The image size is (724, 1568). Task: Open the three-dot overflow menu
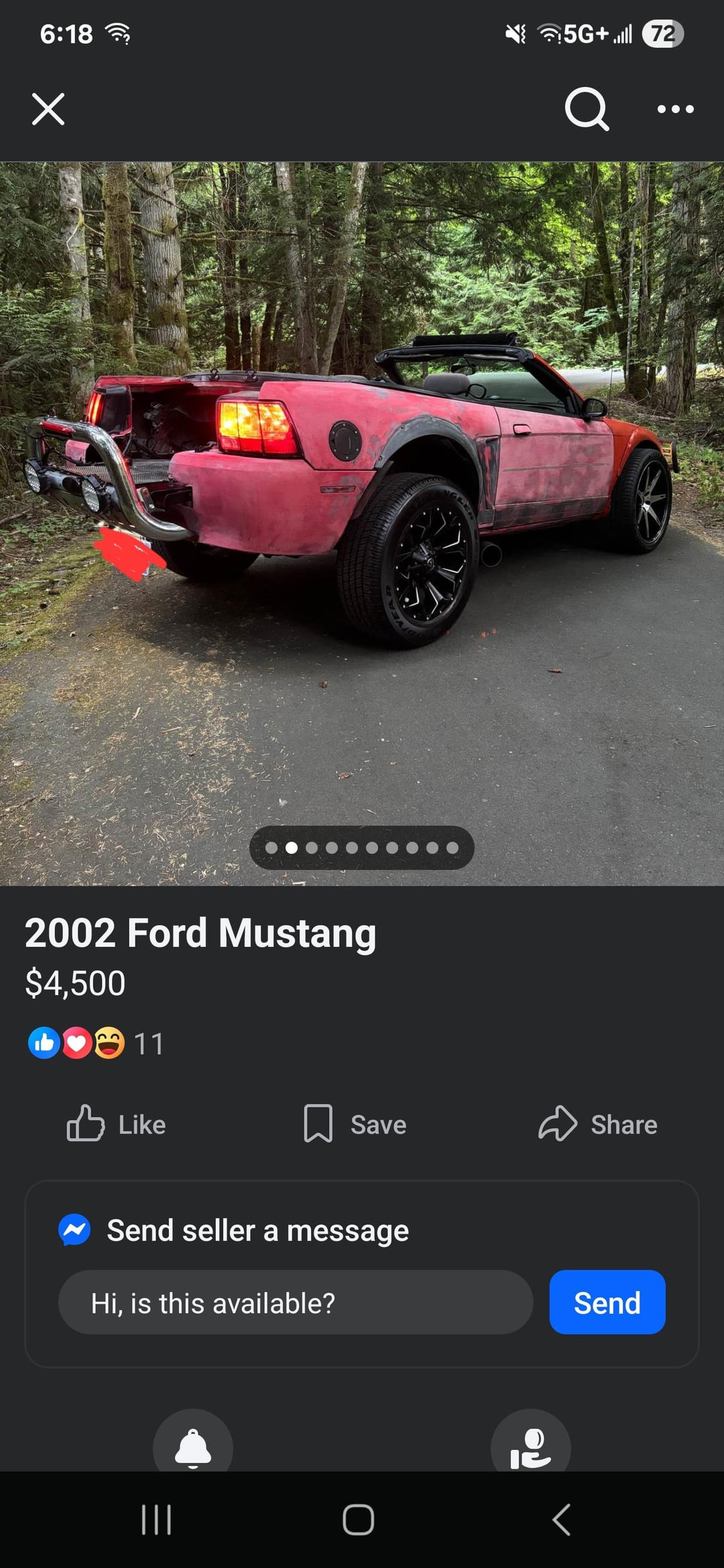tap(675, 109)
